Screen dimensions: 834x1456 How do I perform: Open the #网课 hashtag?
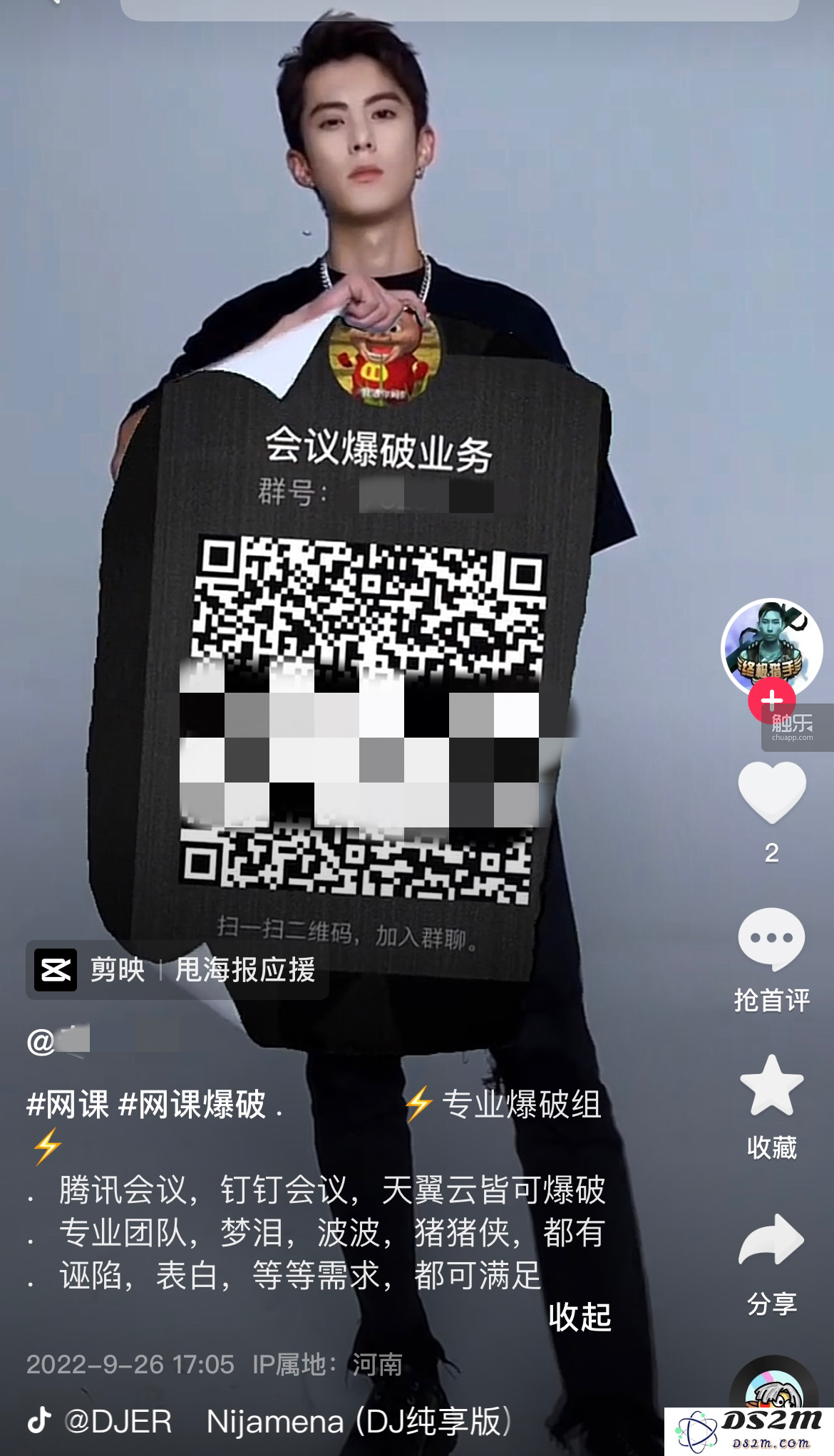68,1105
